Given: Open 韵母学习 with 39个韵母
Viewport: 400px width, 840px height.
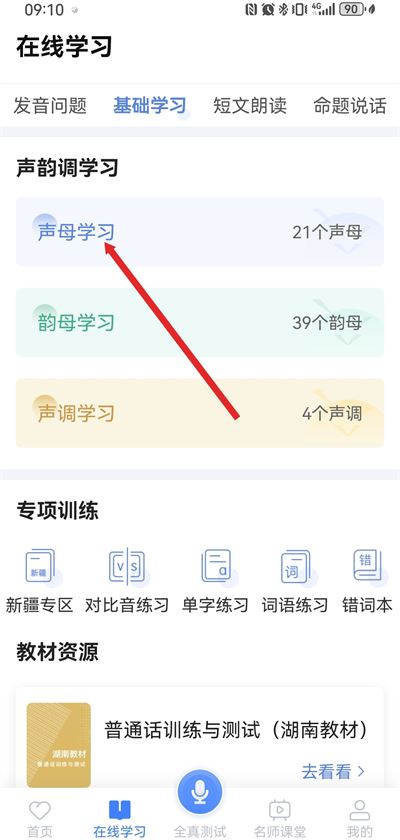Looking at the screenshot, I should pos(200,322).
